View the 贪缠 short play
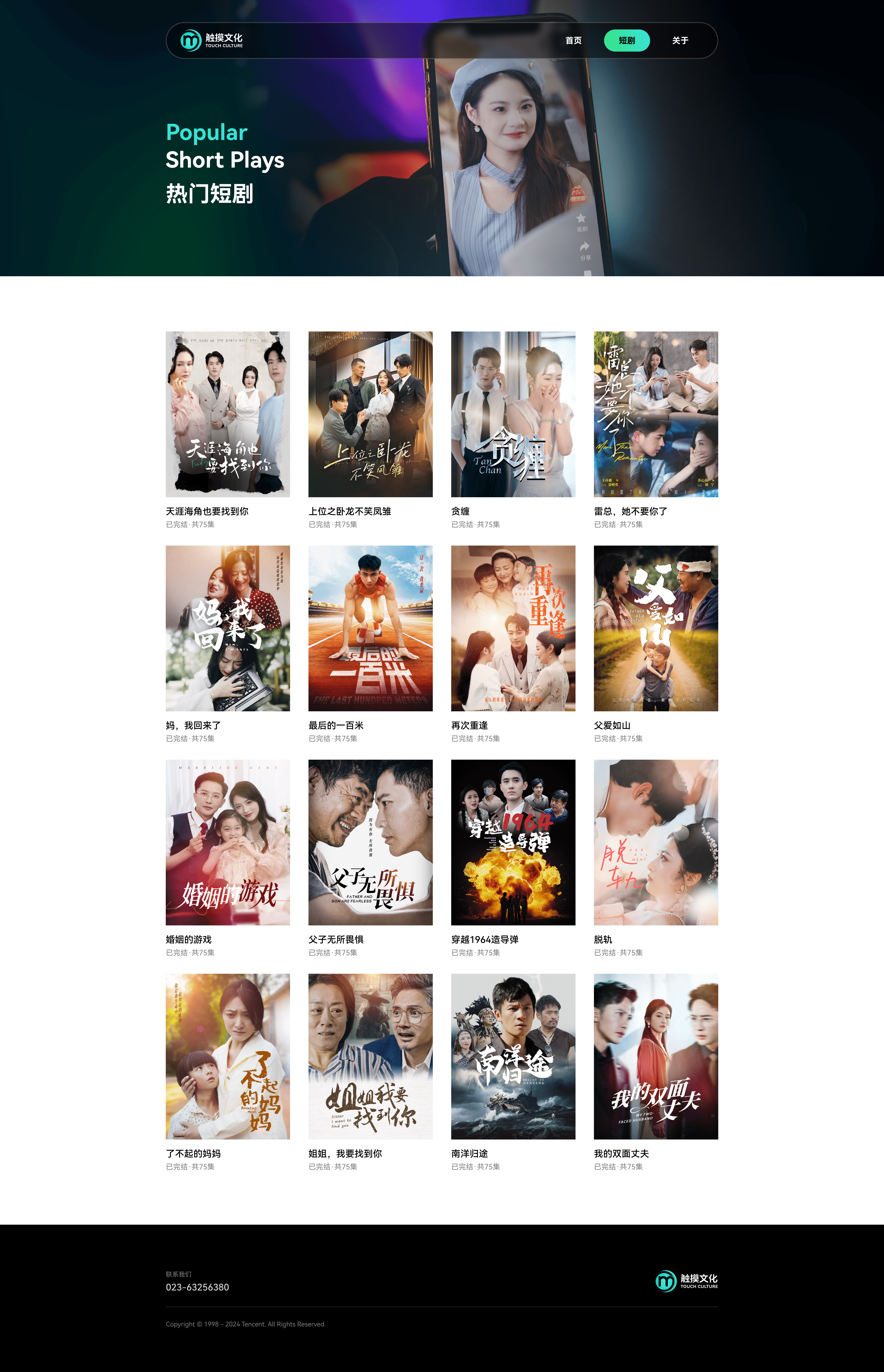 (x=513, y=414)
